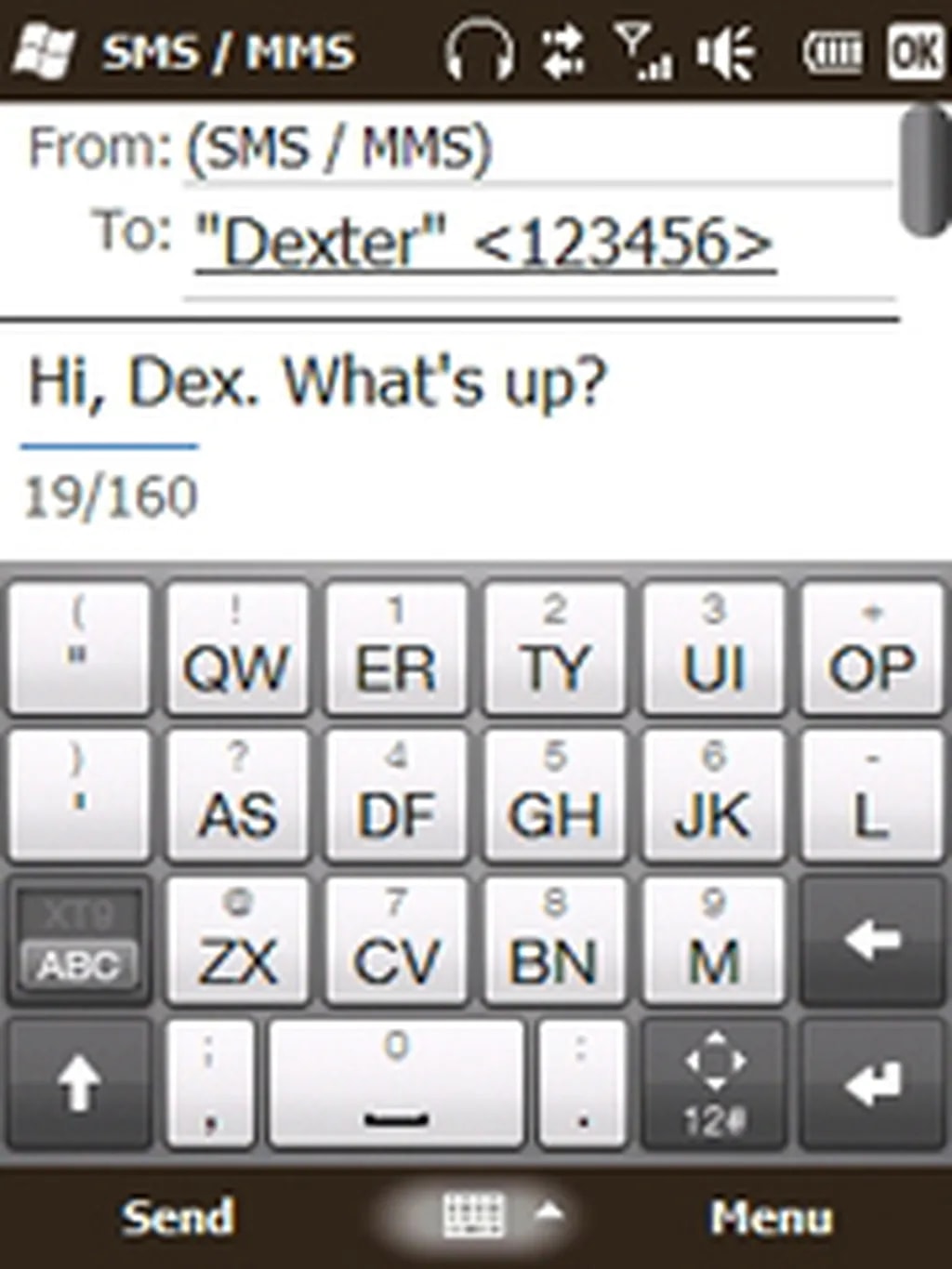Tap the M key
This screenshot has height=1269, width=952.
click(x=713, y=941)
